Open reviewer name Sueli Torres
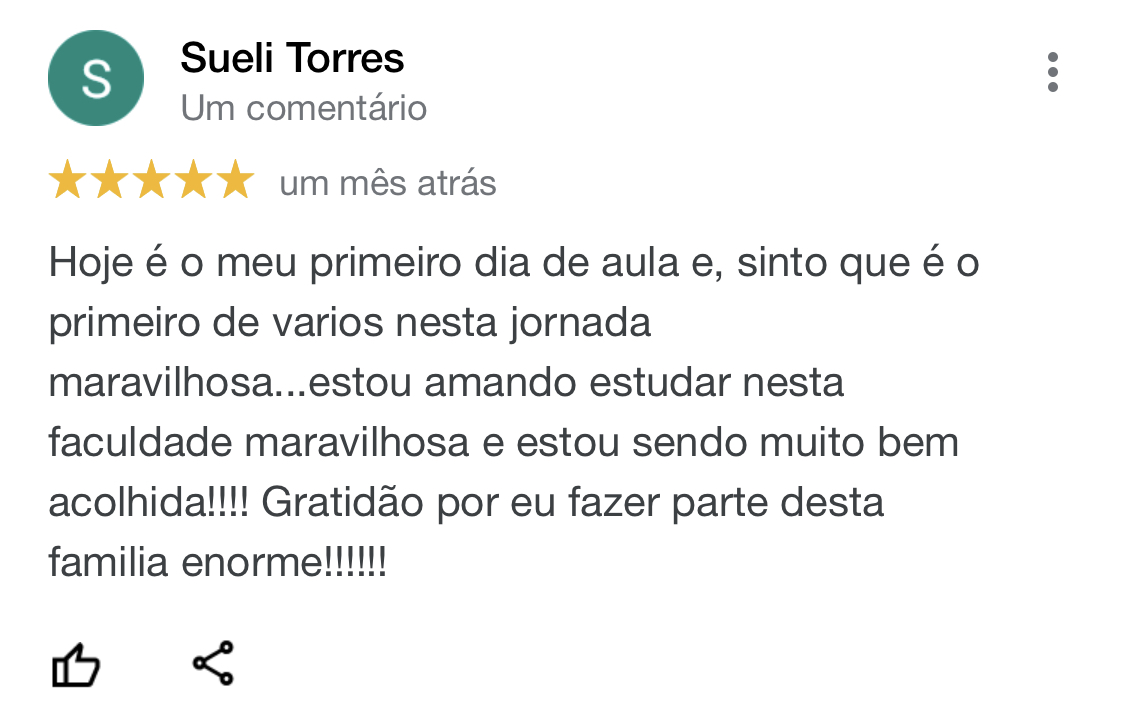The width and height of the screenshot is (1125, 710). click(292, 58)
